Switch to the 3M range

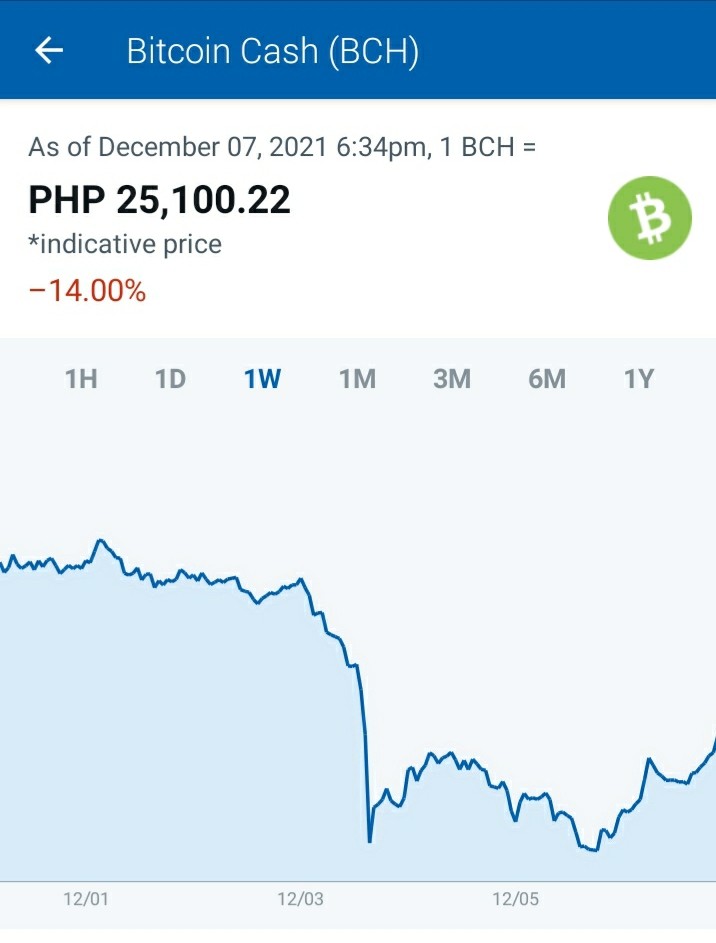(452, 379)
